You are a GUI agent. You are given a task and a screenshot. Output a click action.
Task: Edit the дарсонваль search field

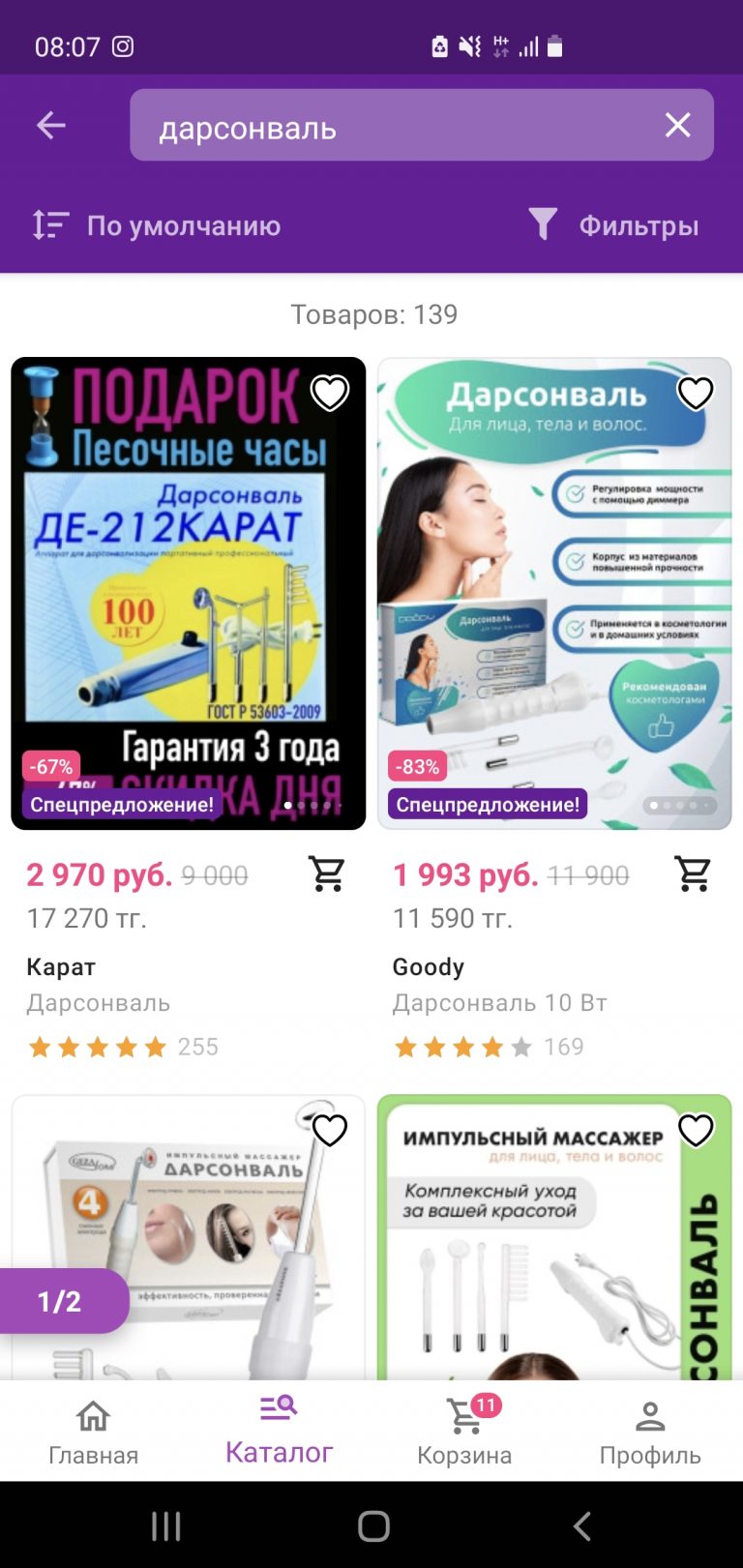(x=422, y=125)
